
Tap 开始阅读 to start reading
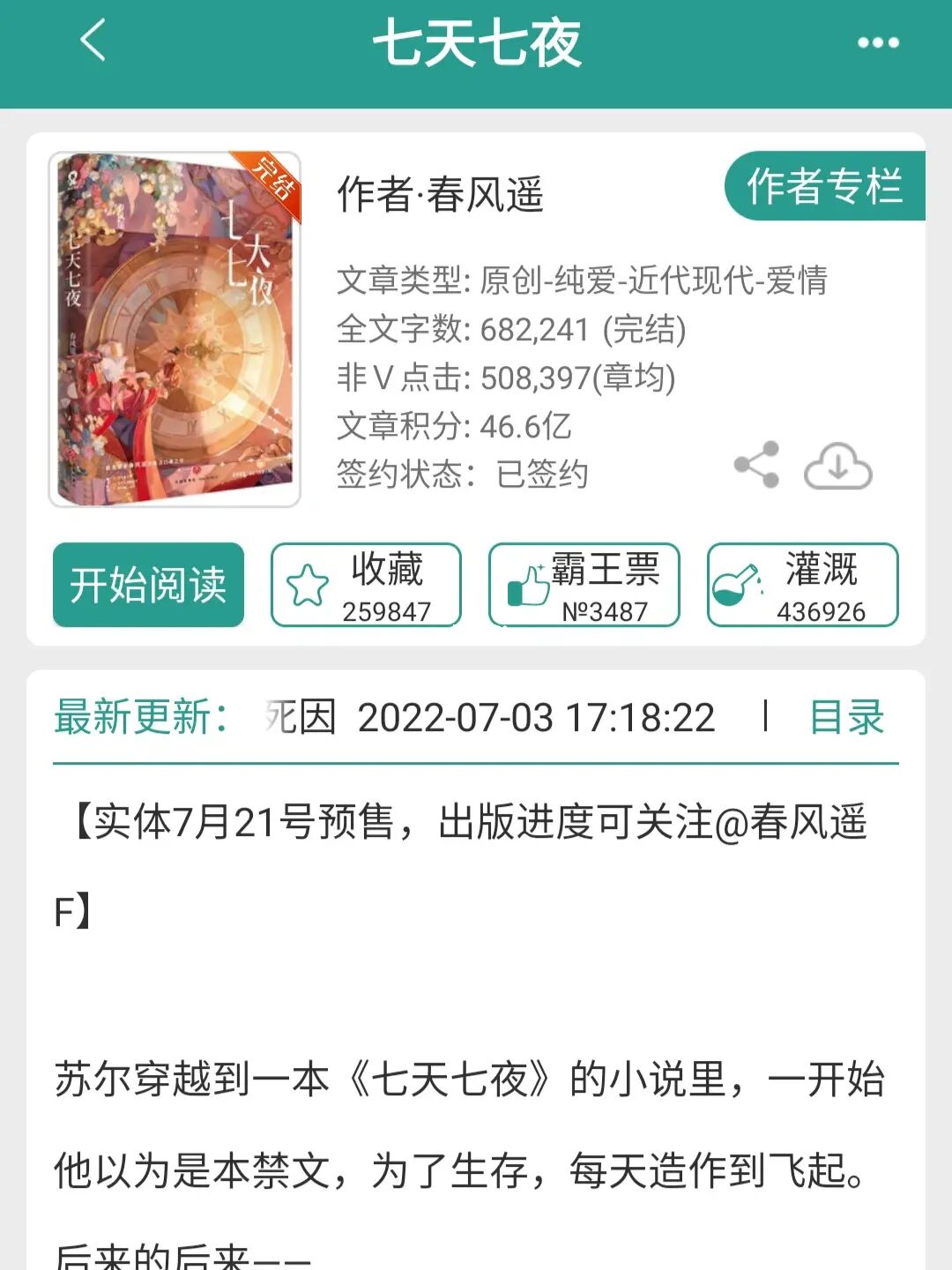[147, 585]
